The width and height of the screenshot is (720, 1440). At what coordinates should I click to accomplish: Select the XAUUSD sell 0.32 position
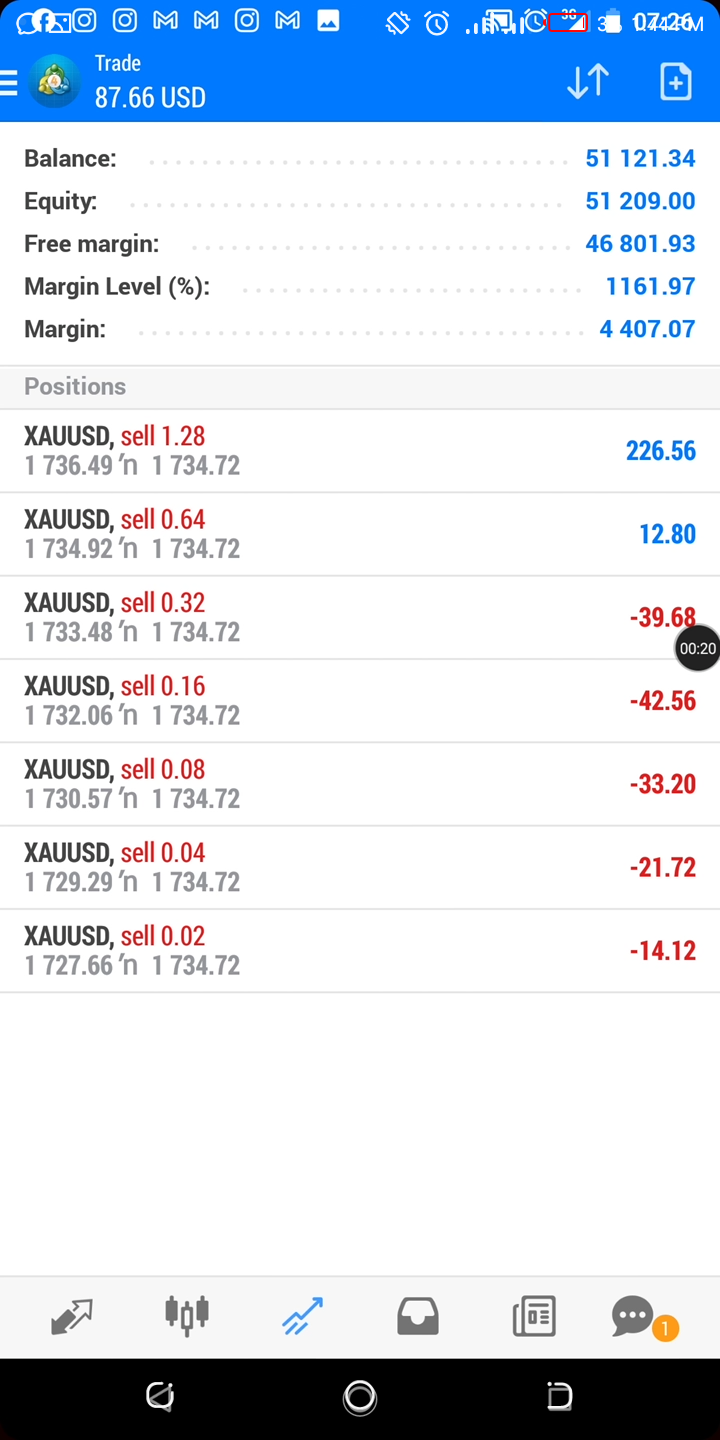click(360, 617)
